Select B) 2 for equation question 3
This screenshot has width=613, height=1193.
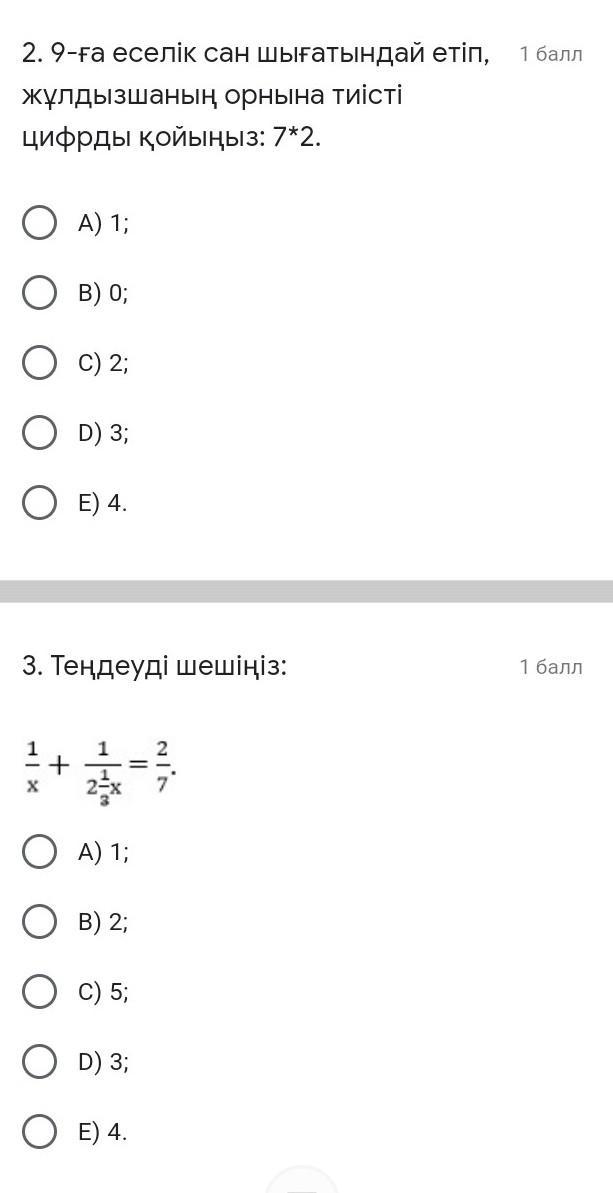[x=39, y=922]
